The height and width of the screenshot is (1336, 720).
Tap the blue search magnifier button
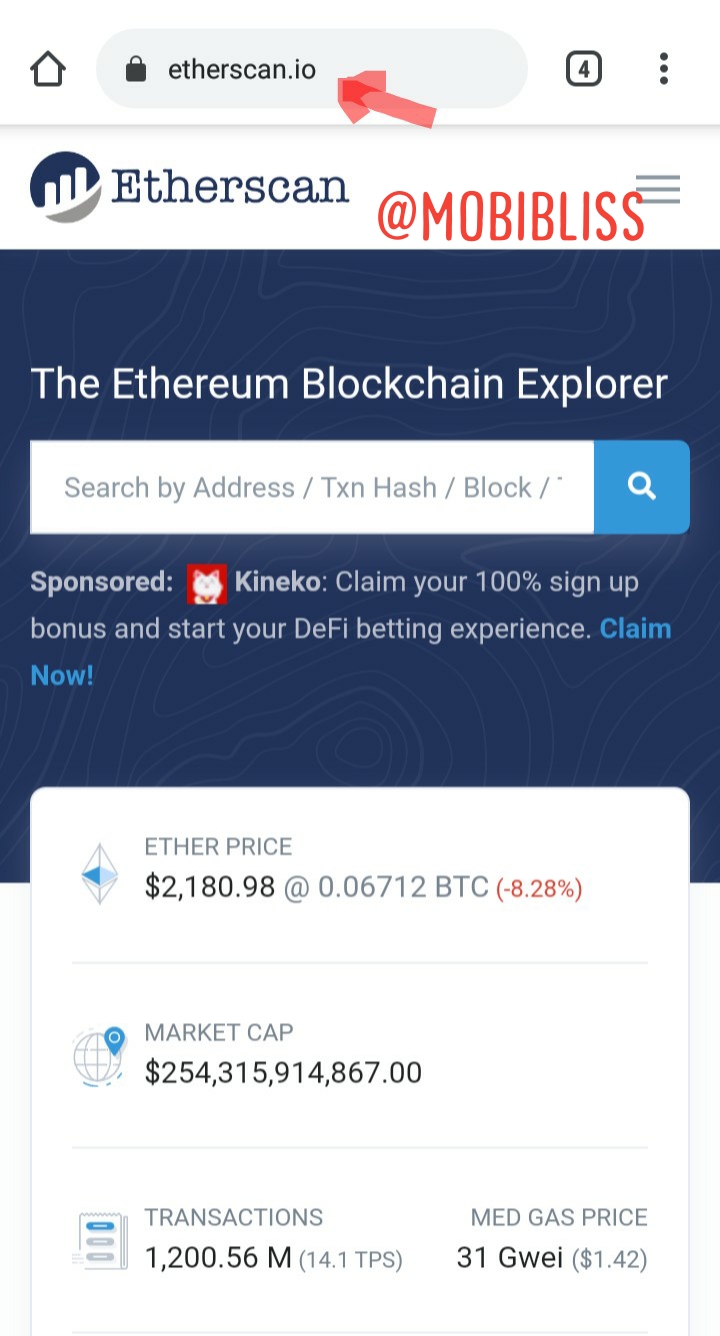(x=641, y=487)
